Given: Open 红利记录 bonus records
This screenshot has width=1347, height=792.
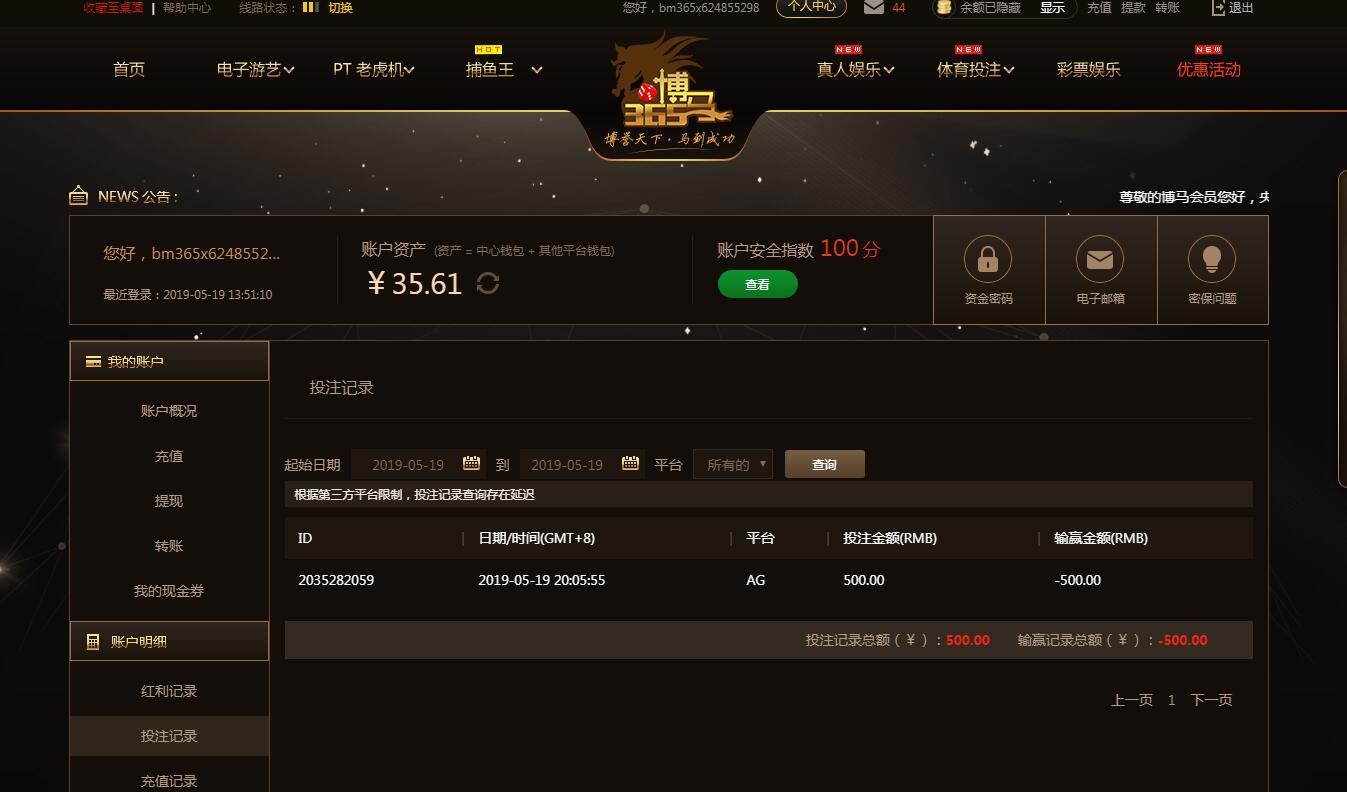Looking at the screenshot, I should [x=169, y=691].
